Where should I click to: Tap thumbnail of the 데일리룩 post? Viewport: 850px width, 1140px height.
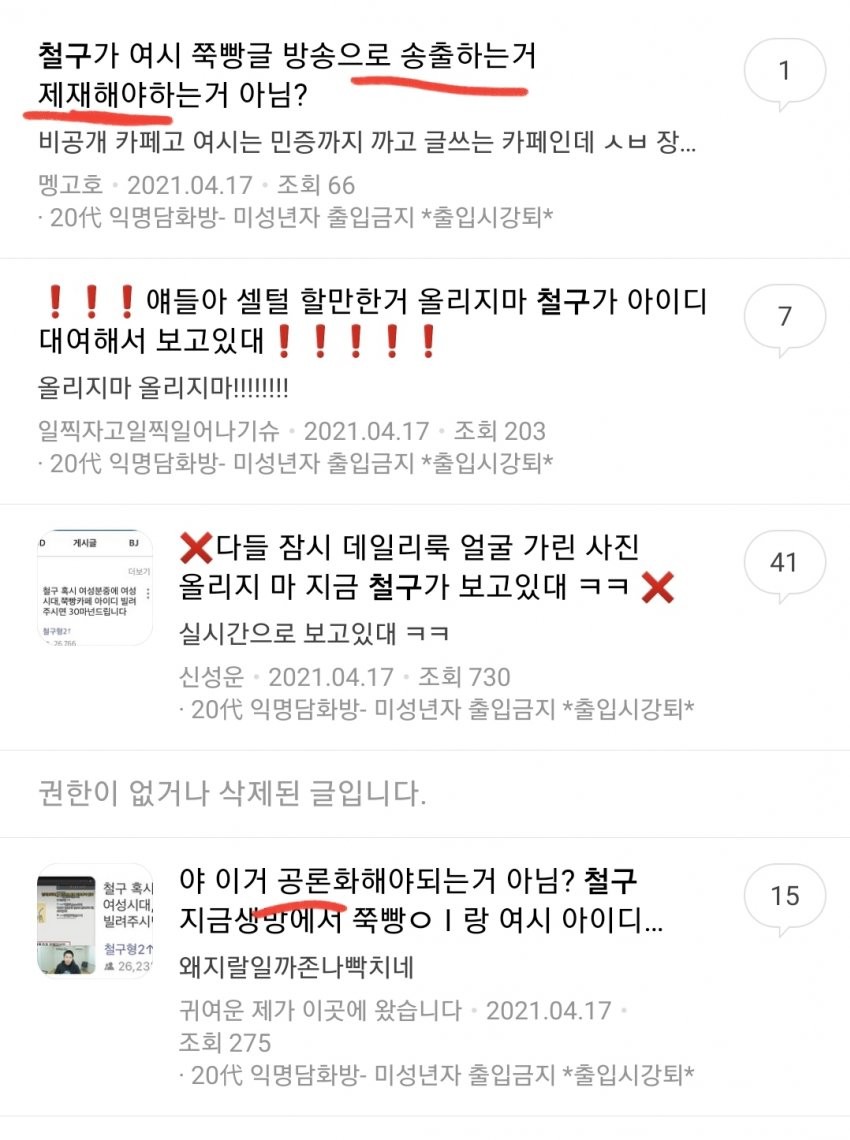[x=95, y=587]
